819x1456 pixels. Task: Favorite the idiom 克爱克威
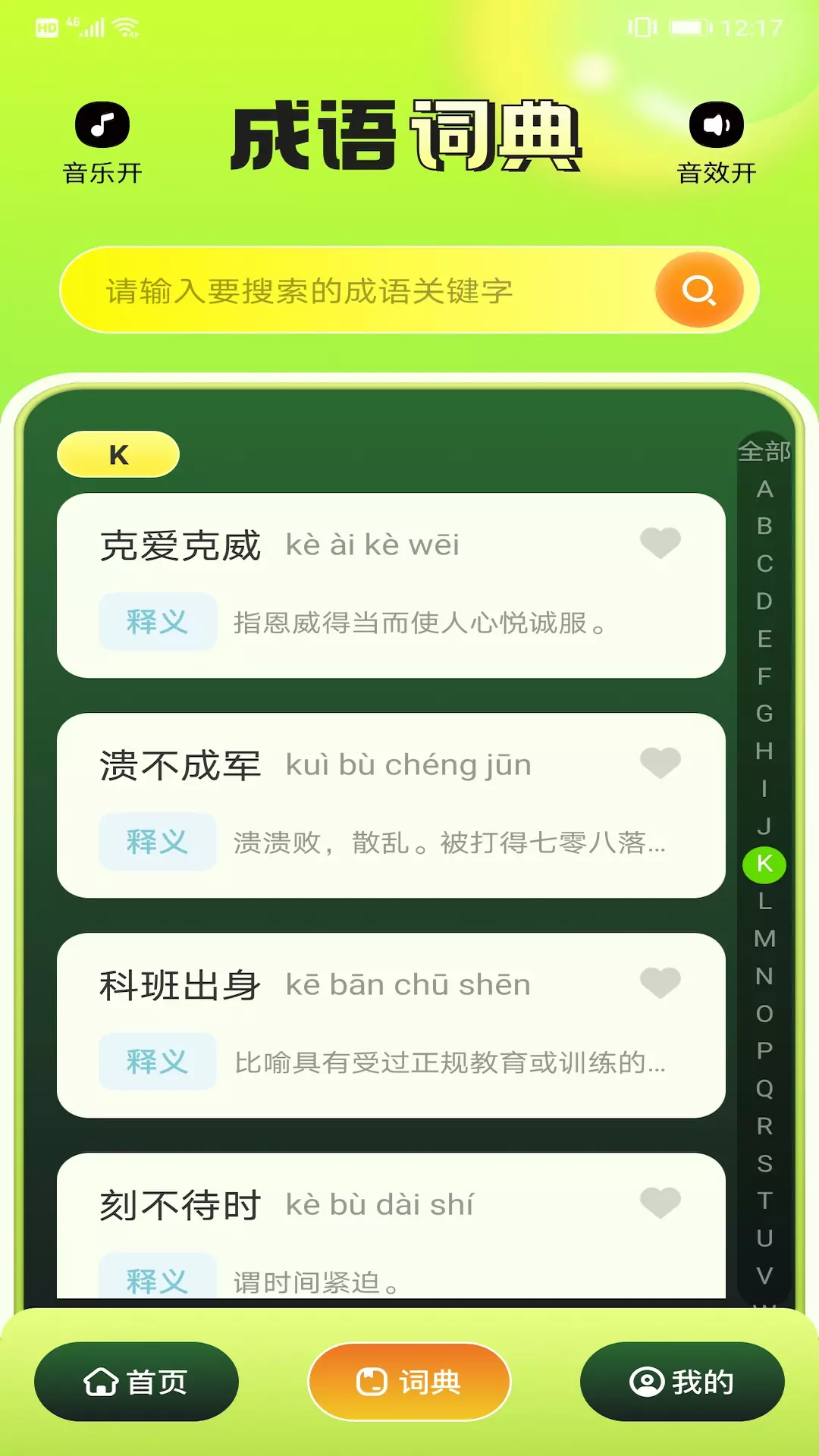click(x=661, y=543)
